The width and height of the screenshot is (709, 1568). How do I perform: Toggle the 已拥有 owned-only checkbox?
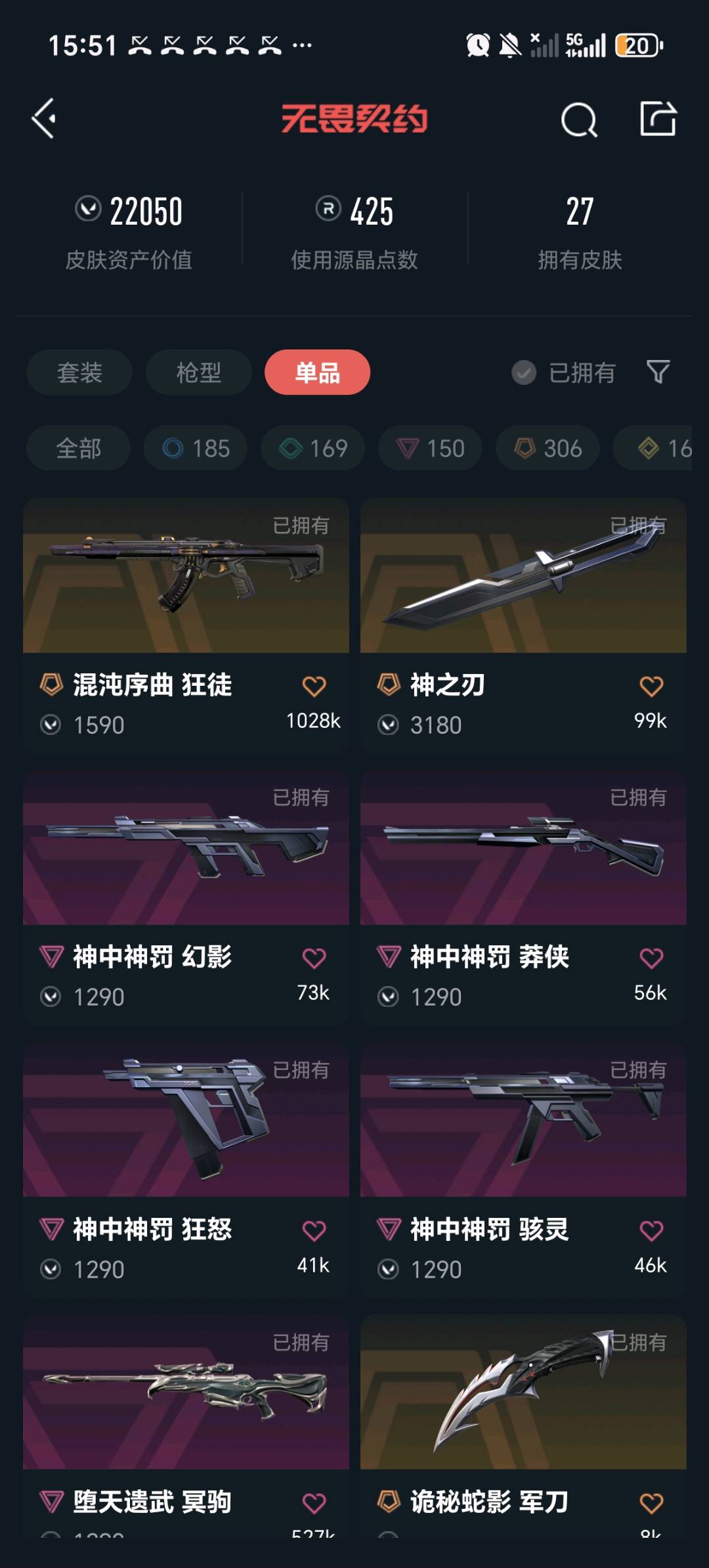(x=524, y=372)
